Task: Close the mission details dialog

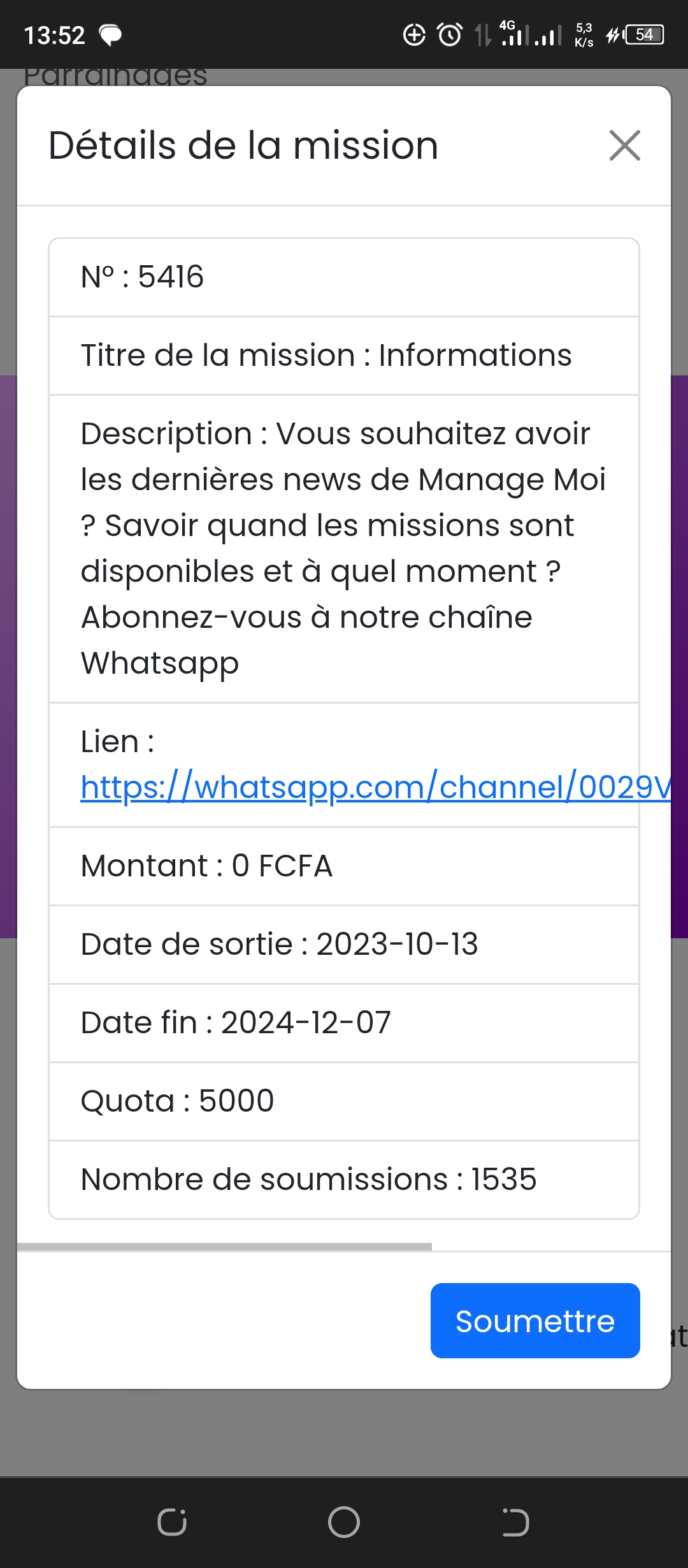Action: click(x=624, y=145)
